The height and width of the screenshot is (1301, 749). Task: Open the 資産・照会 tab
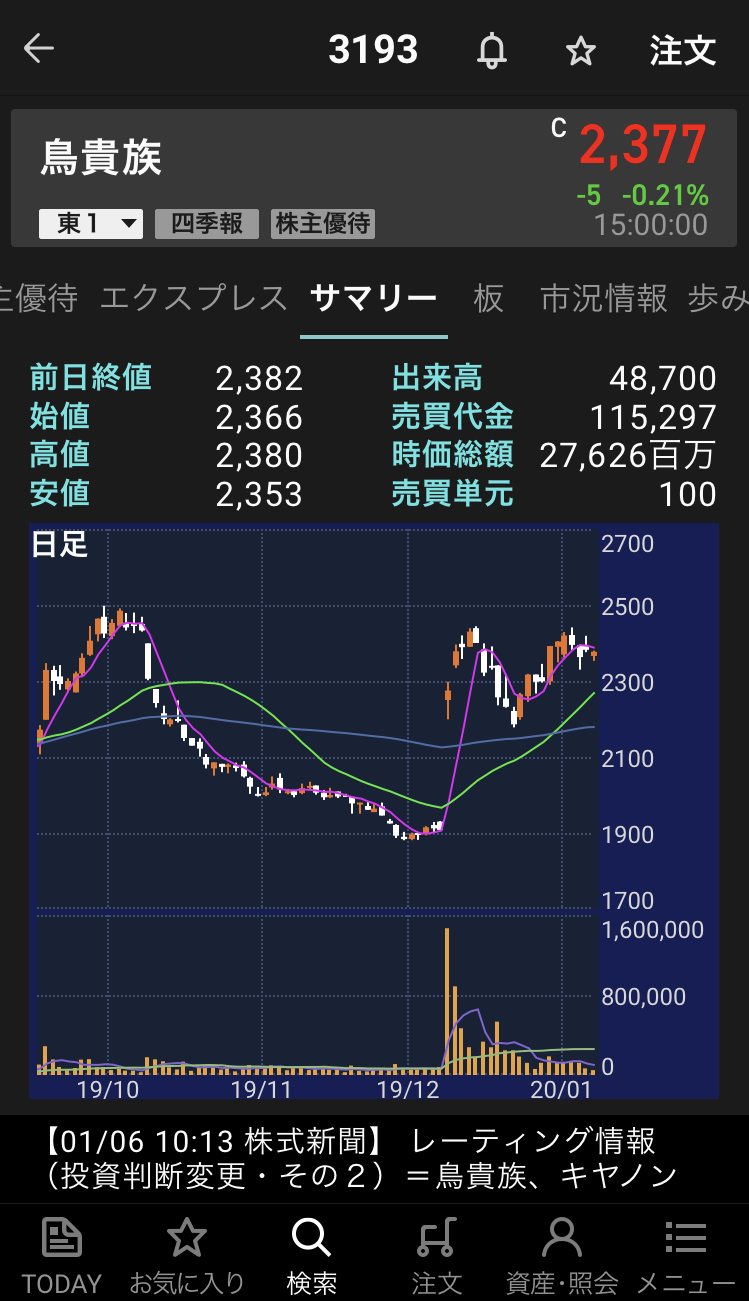point(562,1254)
